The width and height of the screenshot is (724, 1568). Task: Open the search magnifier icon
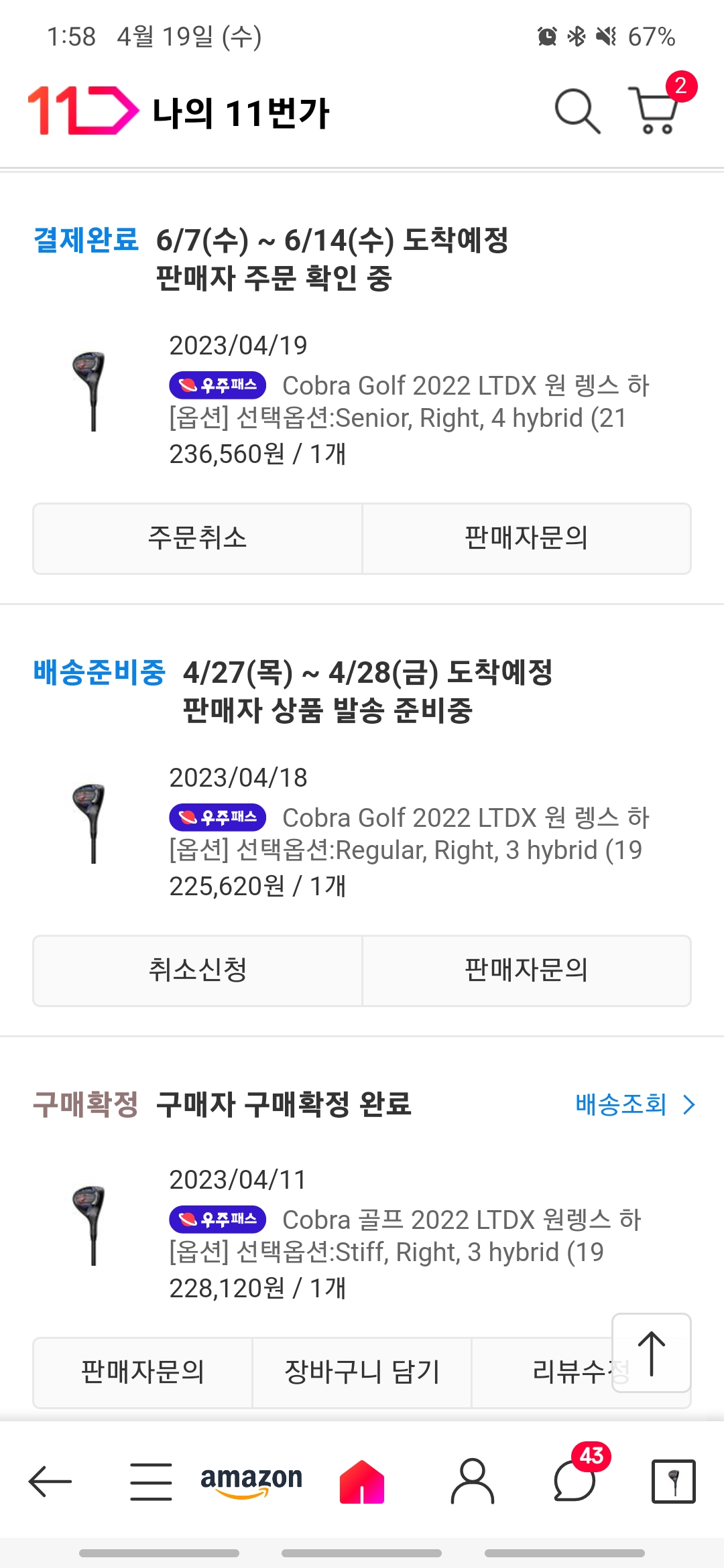tap(577, 111)
